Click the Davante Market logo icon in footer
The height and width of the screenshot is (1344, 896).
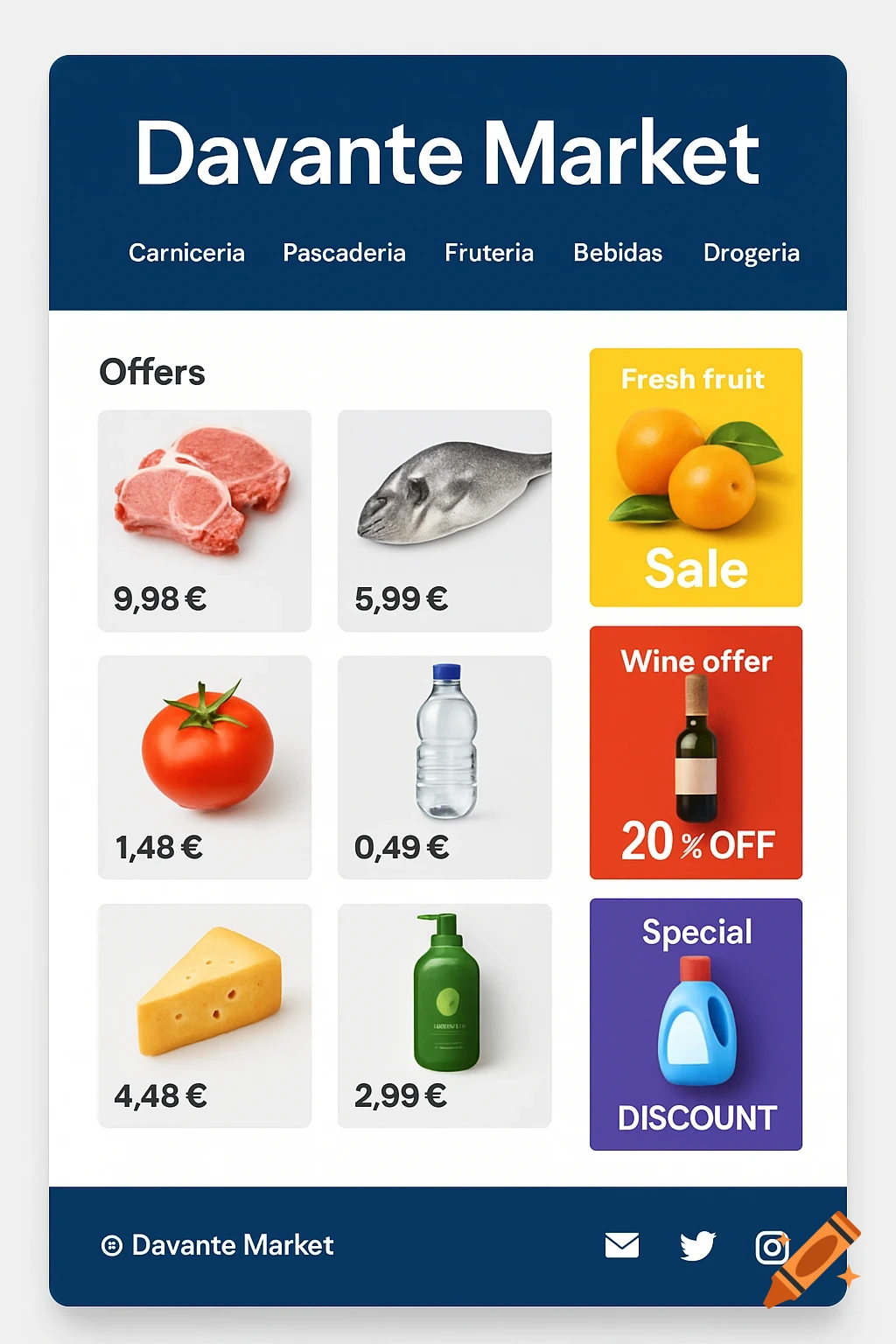[x=112, y=1245]
